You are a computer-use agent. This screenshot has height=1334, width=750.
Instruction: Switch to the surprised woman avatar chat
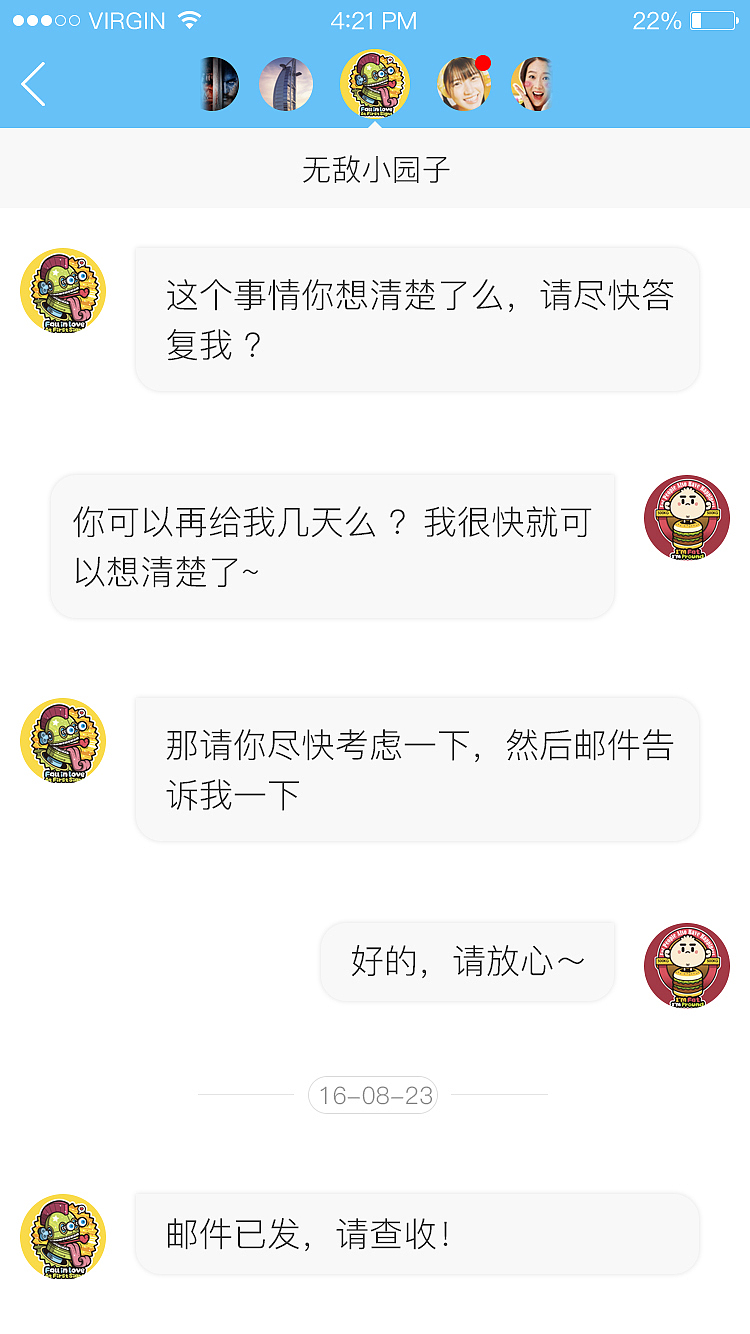coord(532,84)
